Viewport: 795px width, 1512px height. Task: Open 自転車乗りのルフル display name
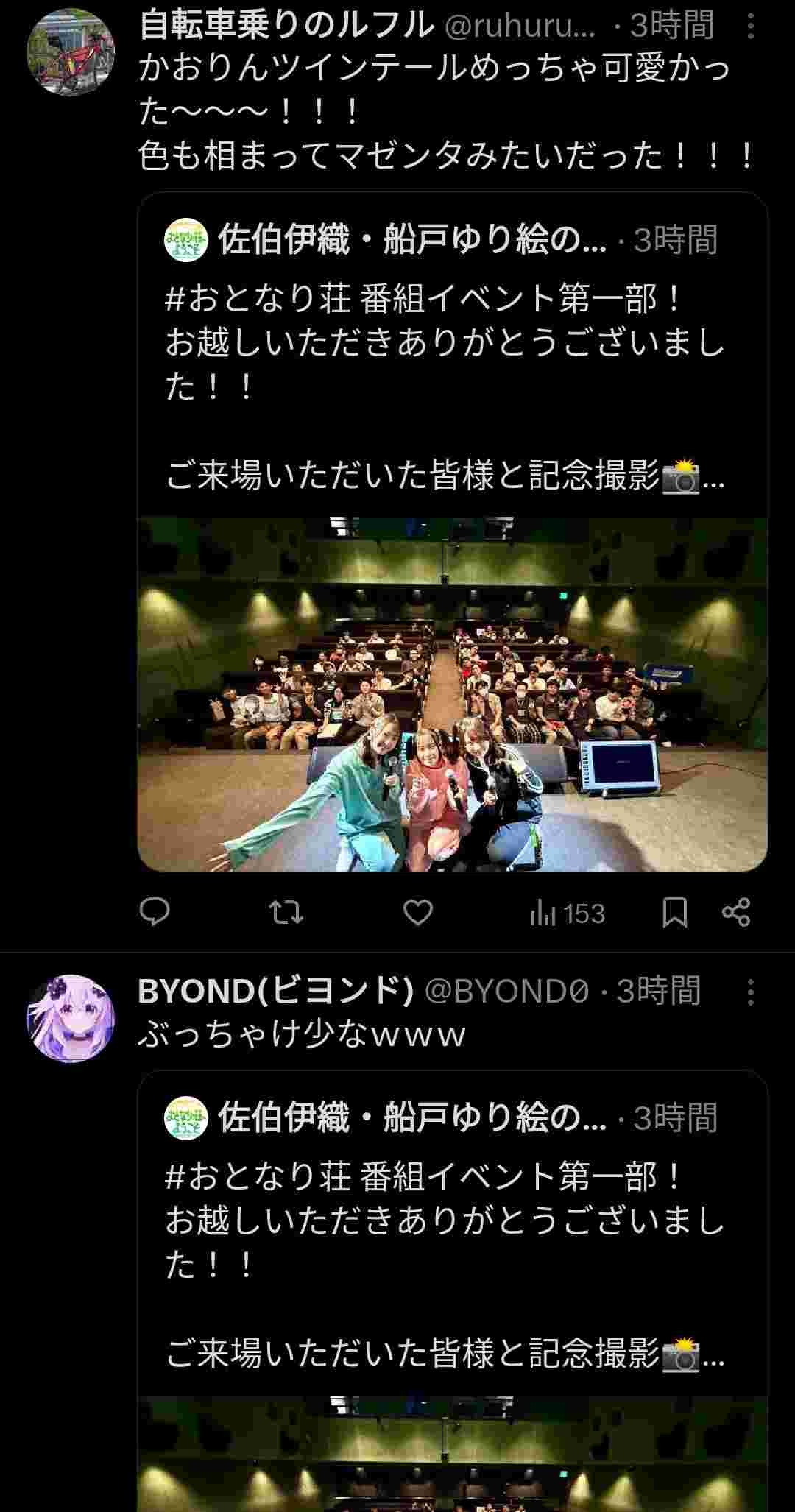286,26
